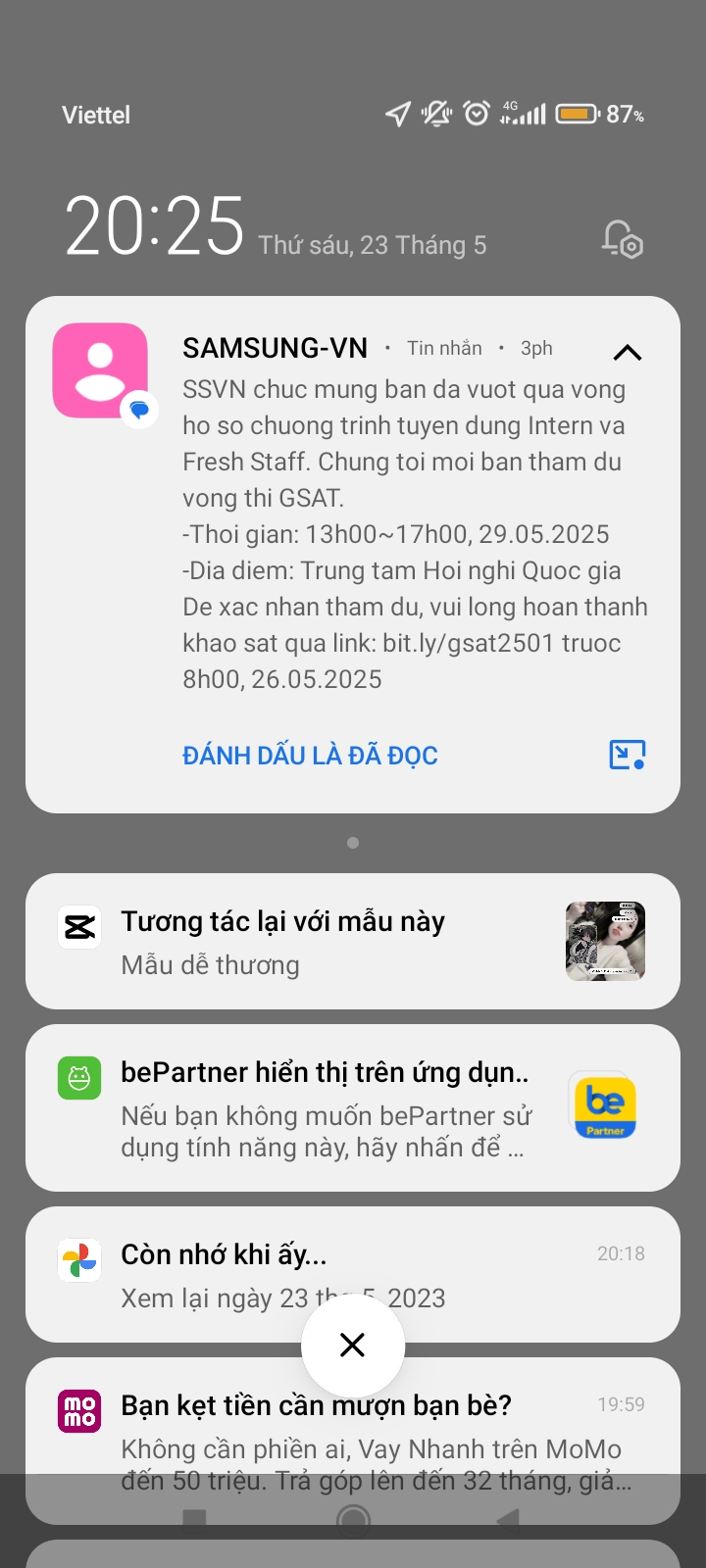Open notification settings gear with bell
This screenshot has width=706, height=1568.
point(622,239)
